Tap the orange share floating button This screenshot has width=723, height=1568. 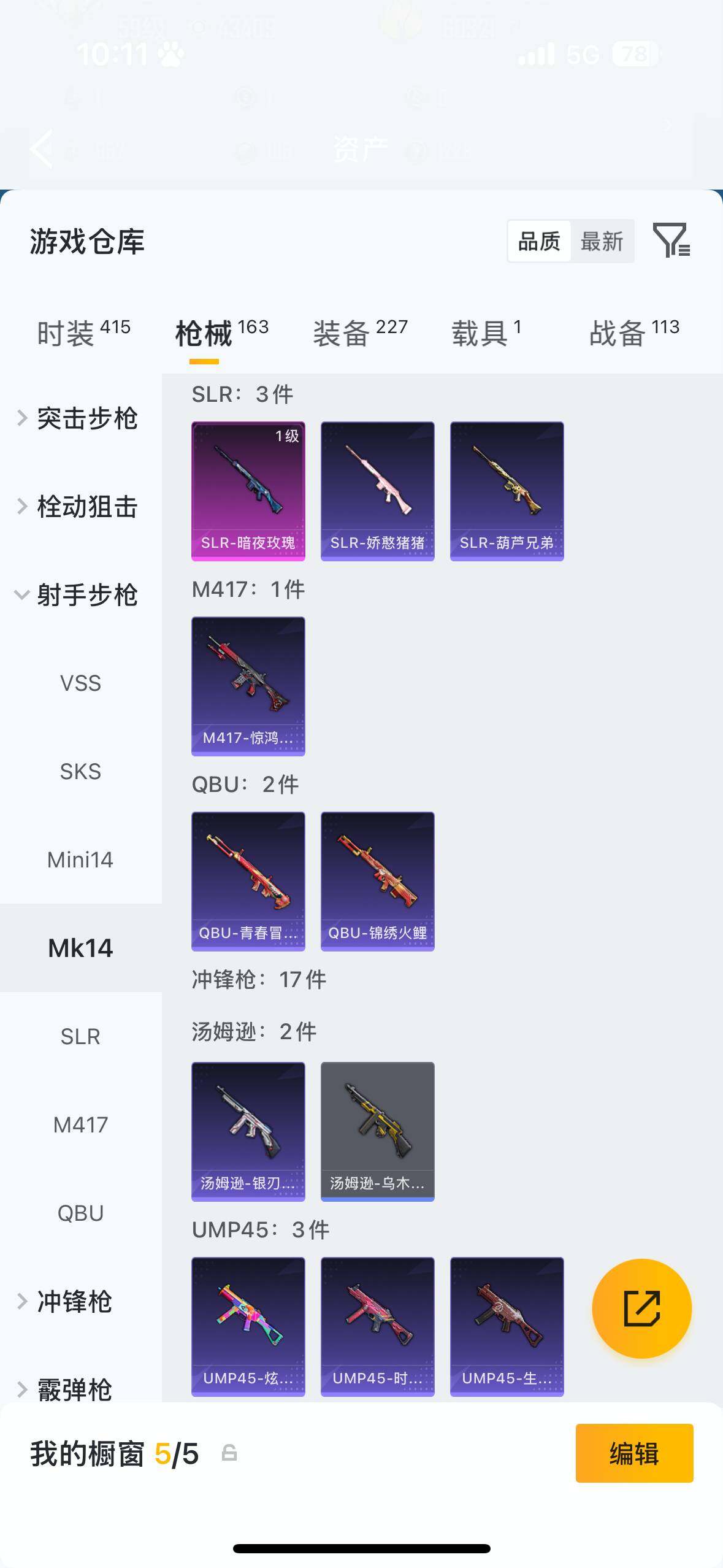click(641, 1308)
